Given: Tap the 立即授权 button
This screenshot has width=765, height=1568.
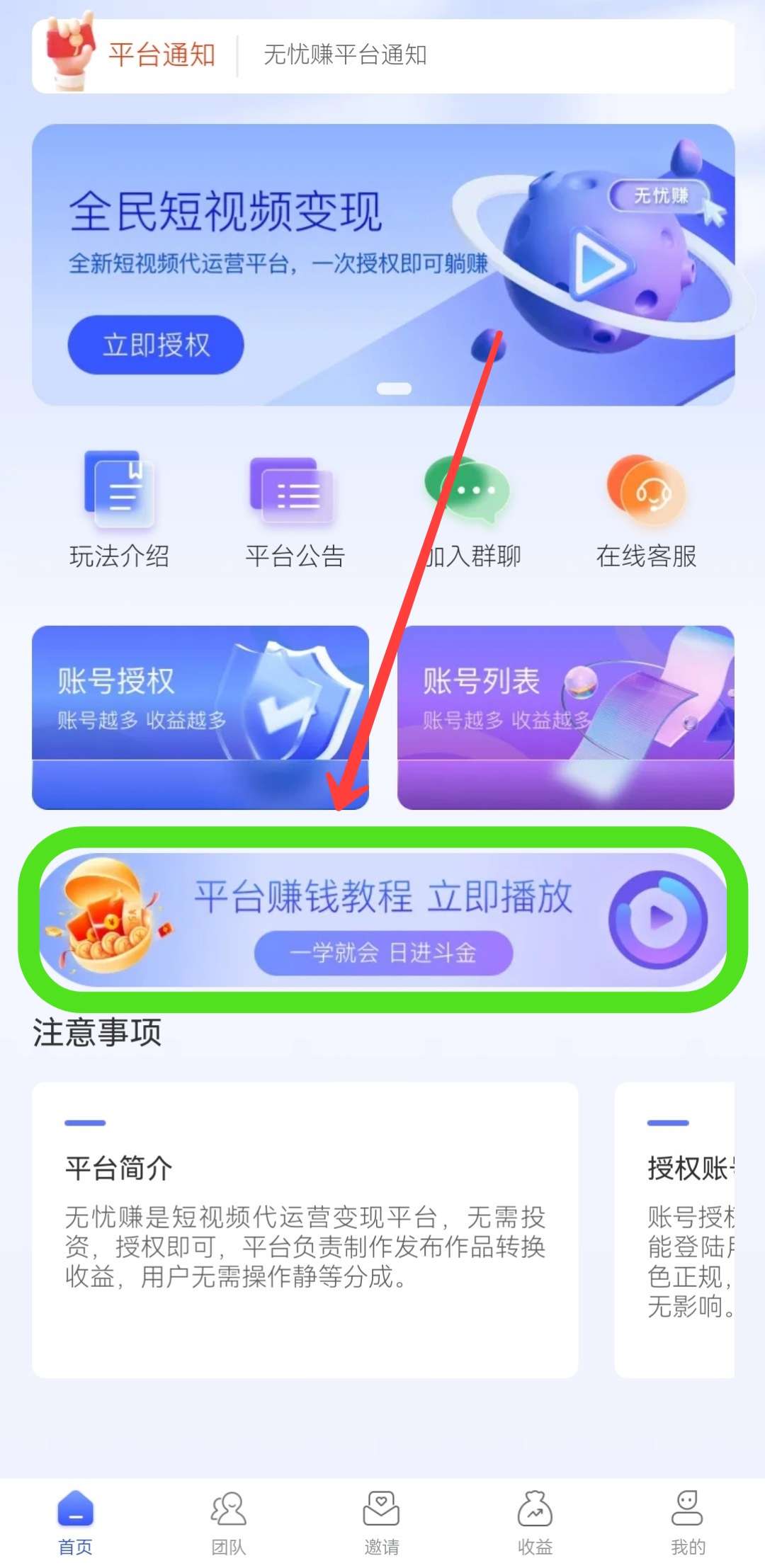Looking at the screenshot, I should point(156,345).
